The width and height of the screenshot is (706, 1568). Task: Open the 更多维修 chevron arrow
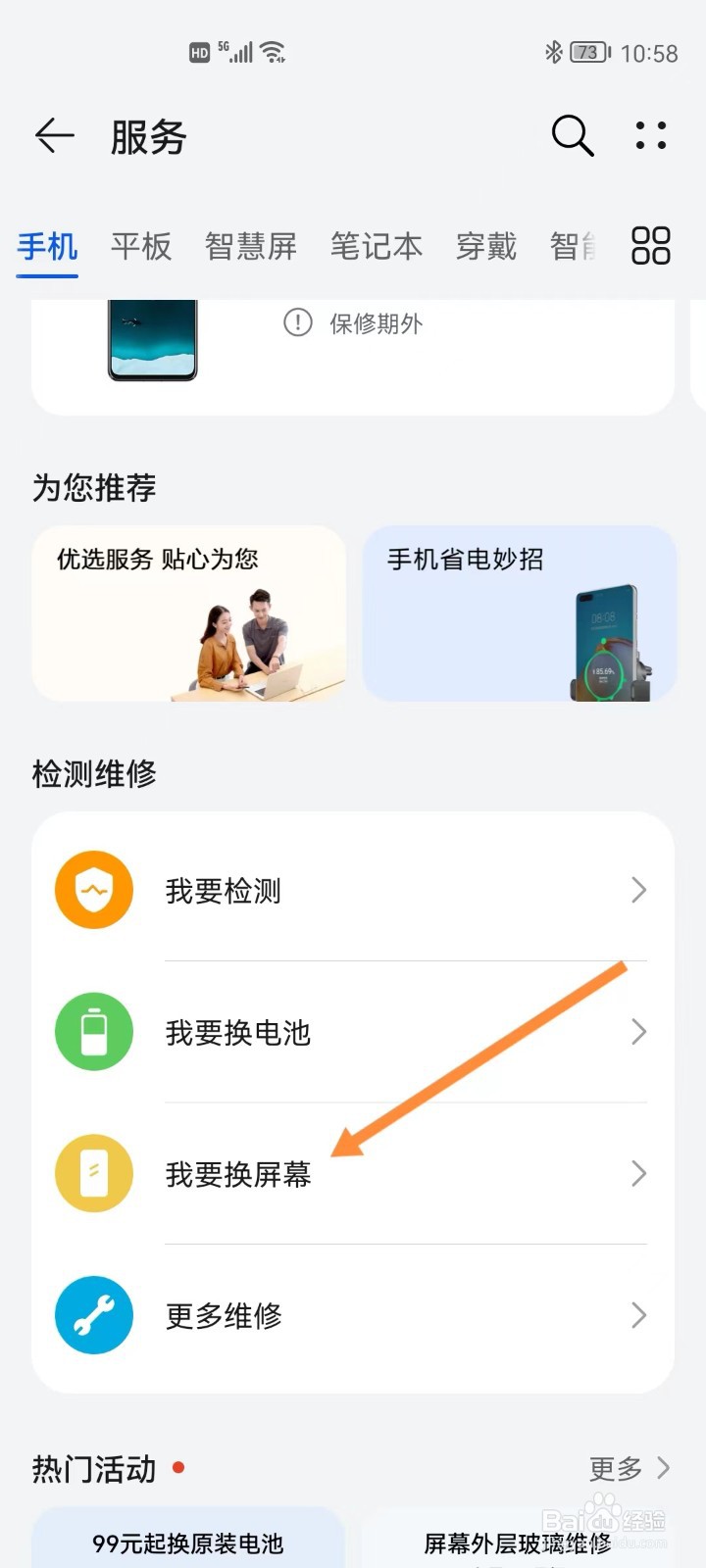[639, 1315]
